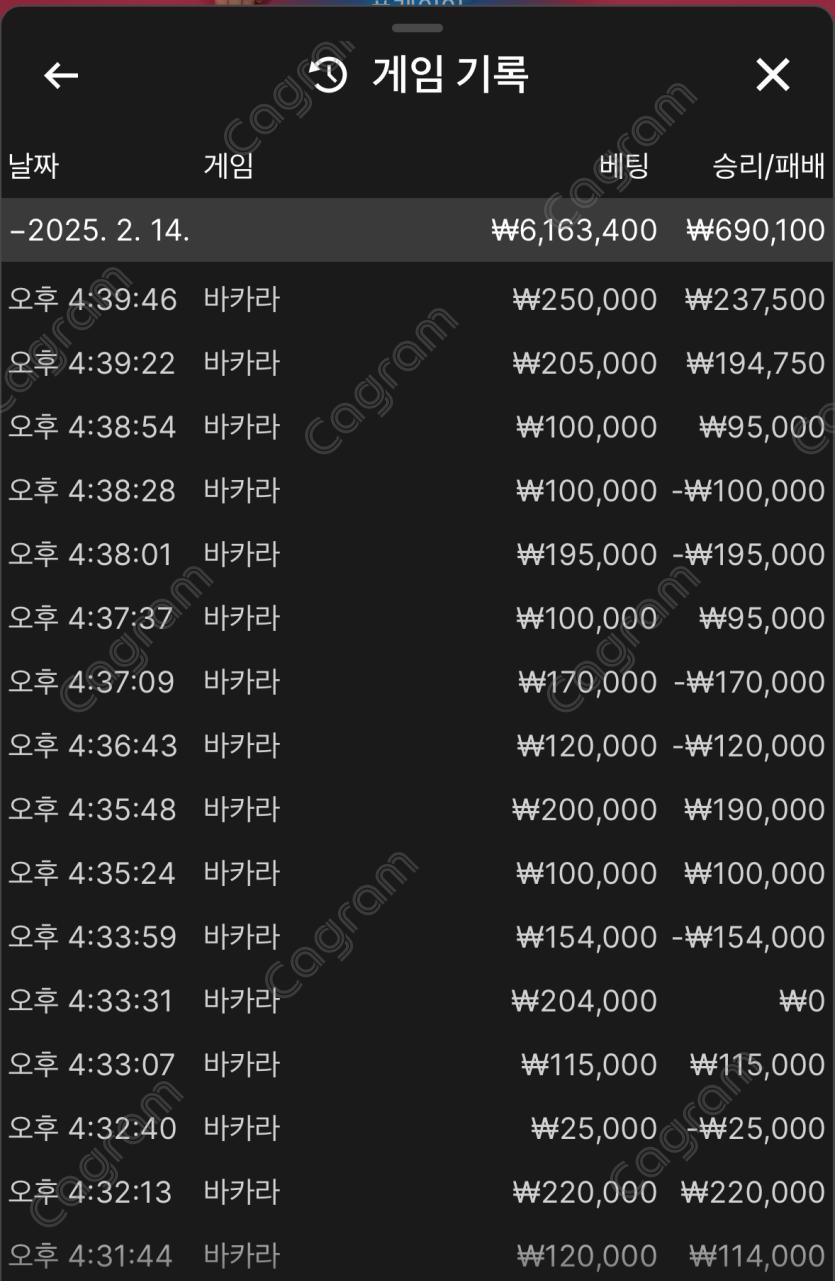The height and width of the screenshot is (1281, 835).
Task: Collapse the 2025. 2. 14. date group
Action: [x=100, y=230]
